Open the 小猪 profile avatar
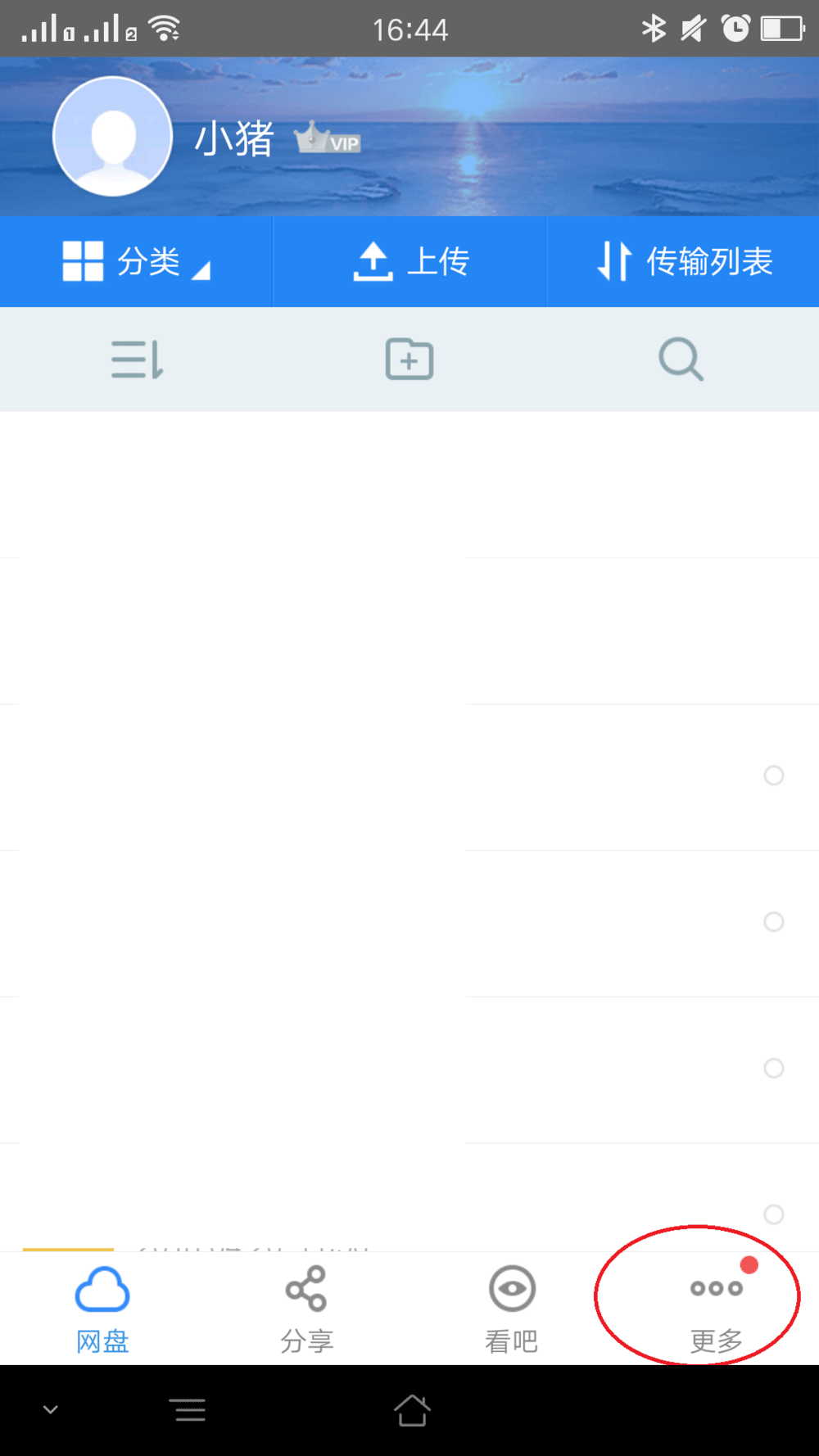 click(x=112, y=137)
